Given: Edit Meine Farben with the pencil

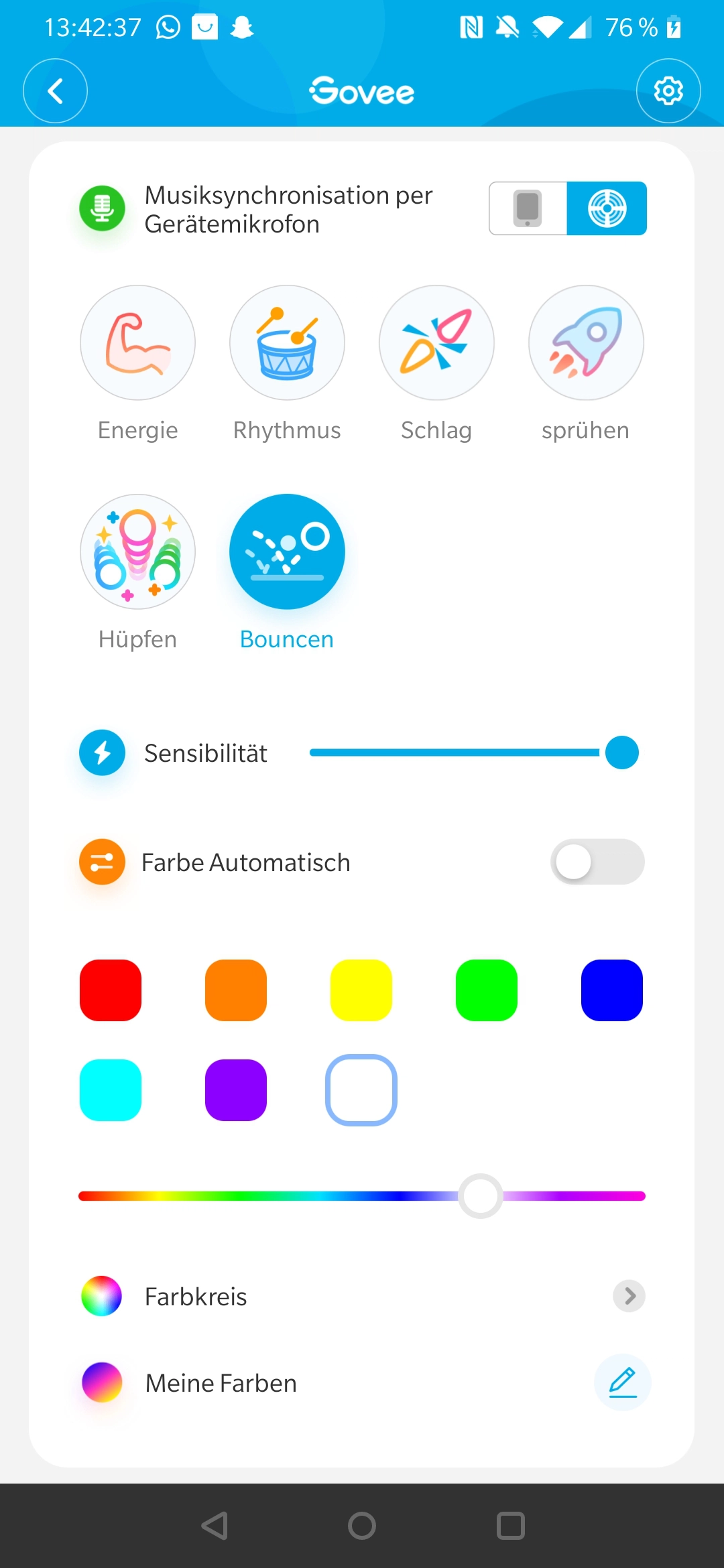Looking at the screenshot, I should click(x=623, y=1382).
